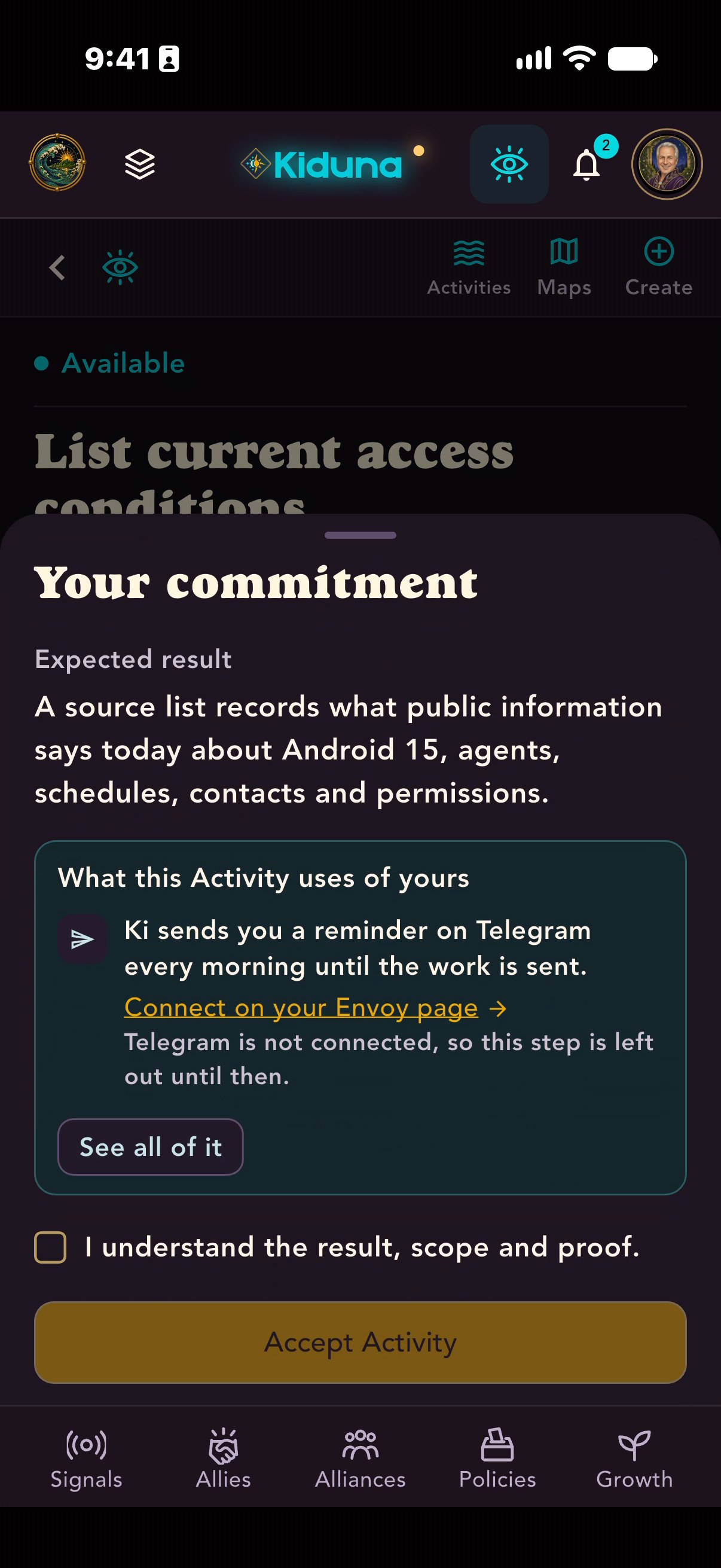Tap See all of it button

click(x=150, y=1147)
